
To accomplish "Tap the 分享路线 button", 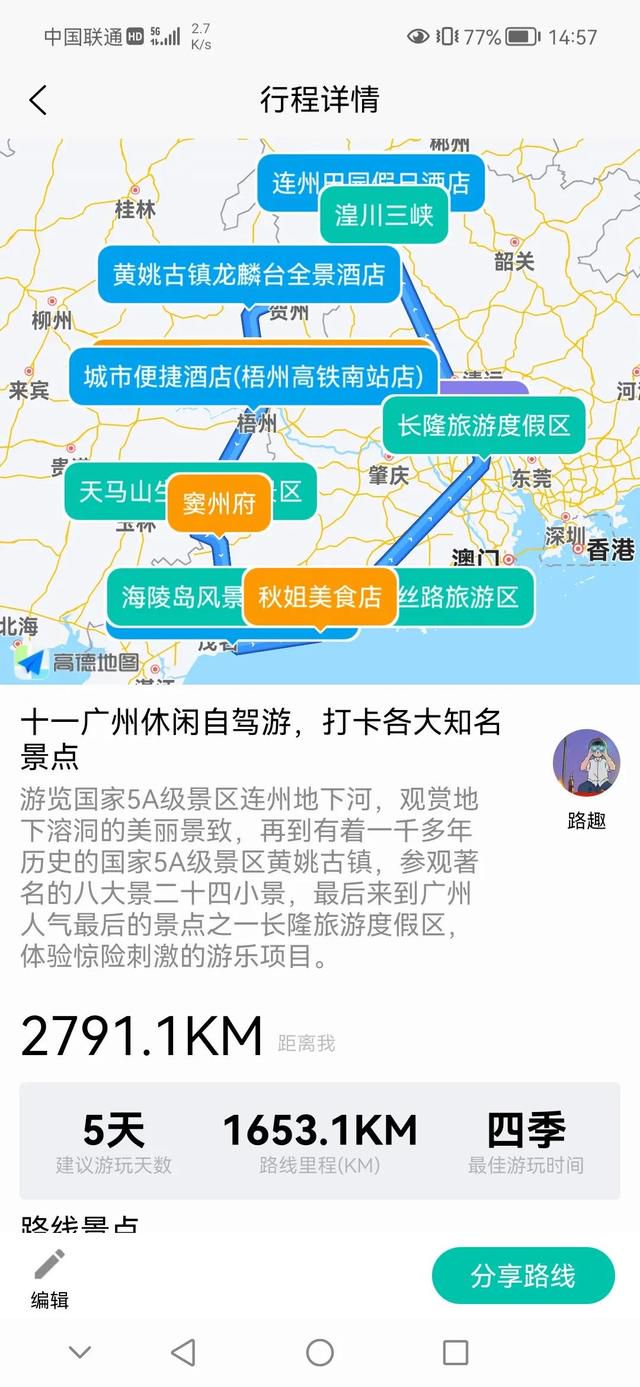I will point(523,1276).
